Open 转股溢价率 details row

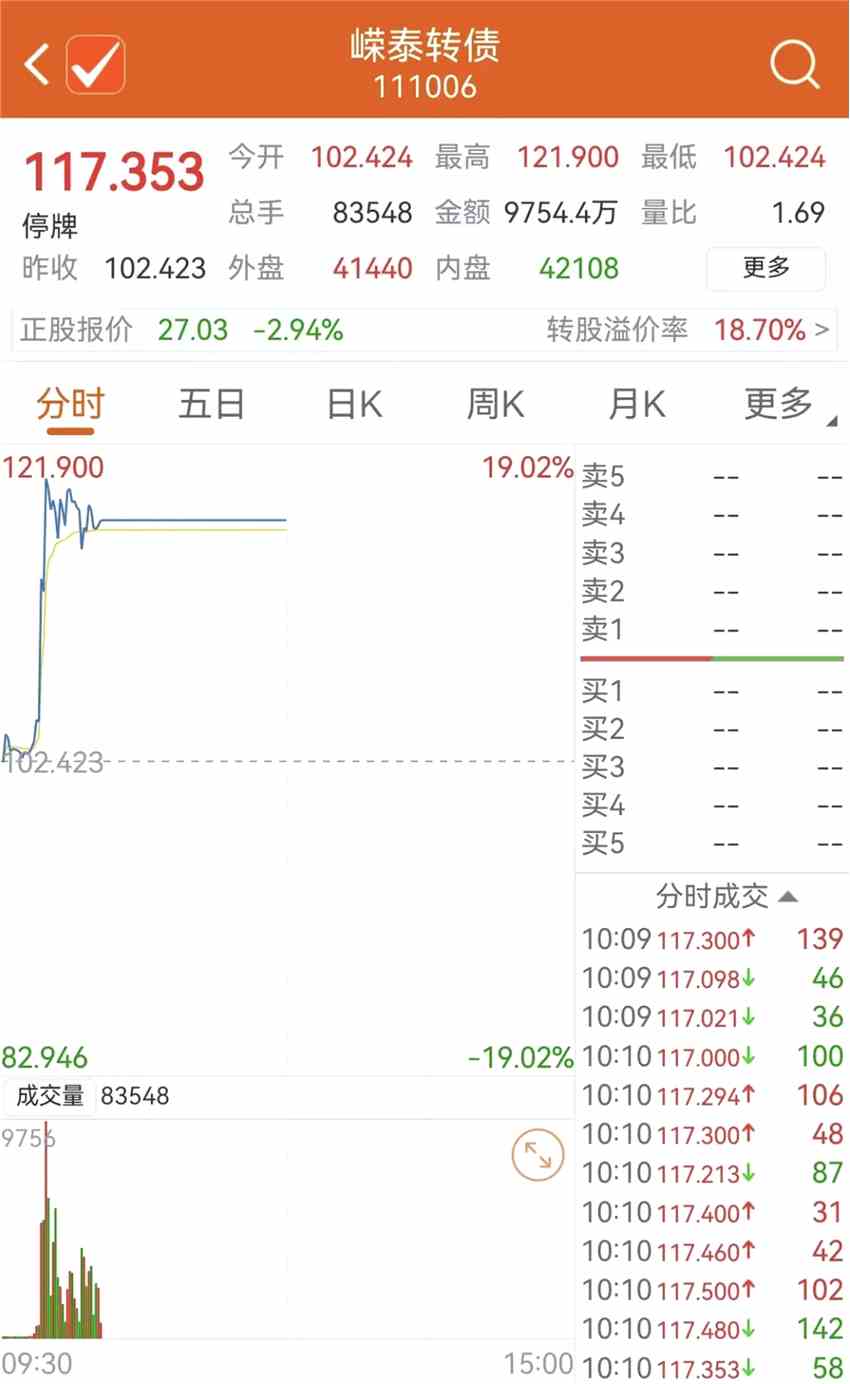pyautogui.click(x=690, y=330)
